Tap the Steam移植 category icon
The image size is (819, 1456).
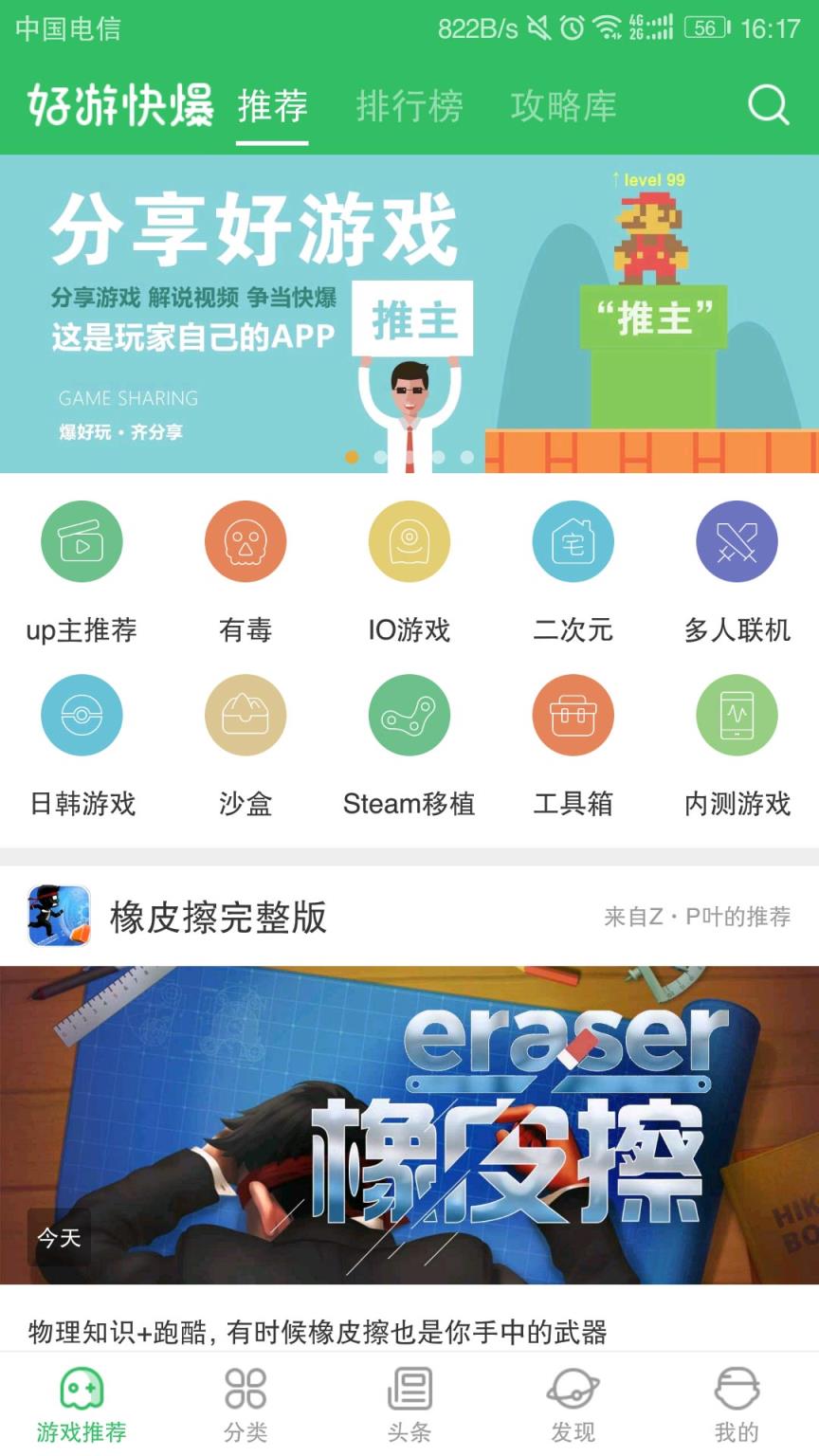click(x=409, y=717)
